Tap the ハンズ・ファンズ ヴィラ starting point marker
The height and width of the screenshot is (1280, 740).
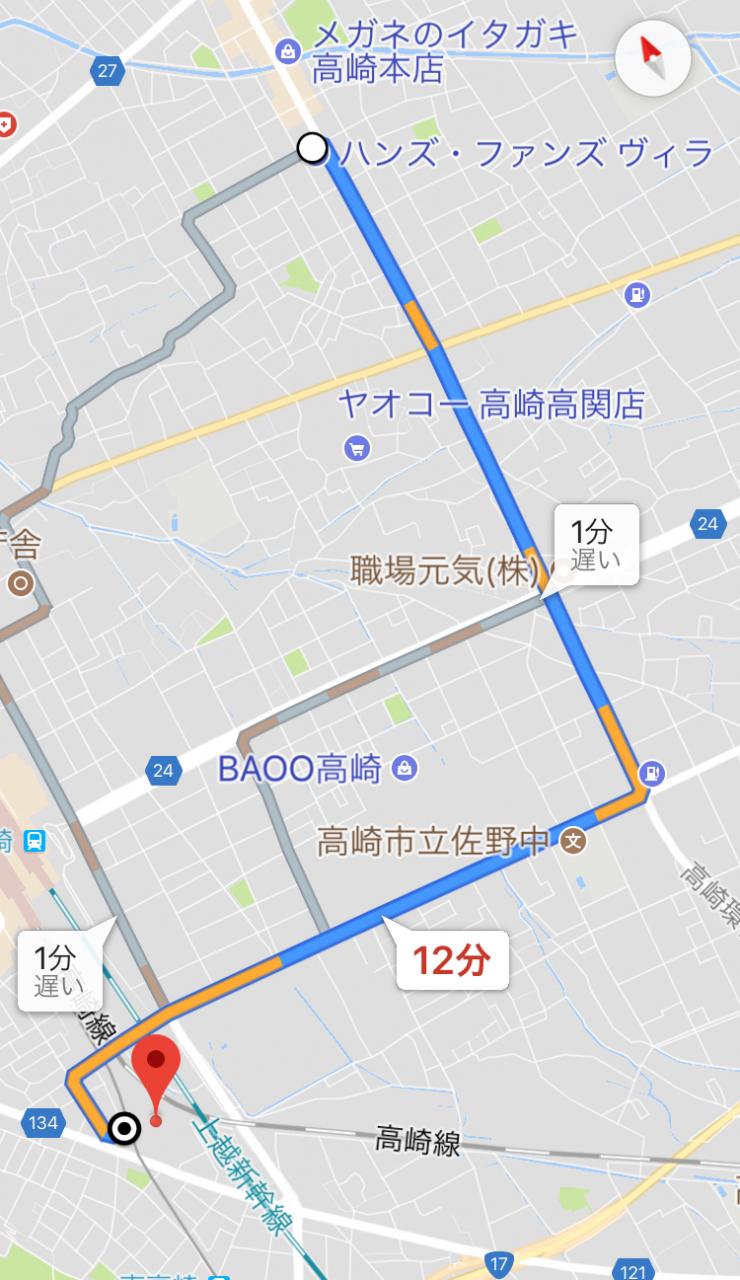[313, 150]
